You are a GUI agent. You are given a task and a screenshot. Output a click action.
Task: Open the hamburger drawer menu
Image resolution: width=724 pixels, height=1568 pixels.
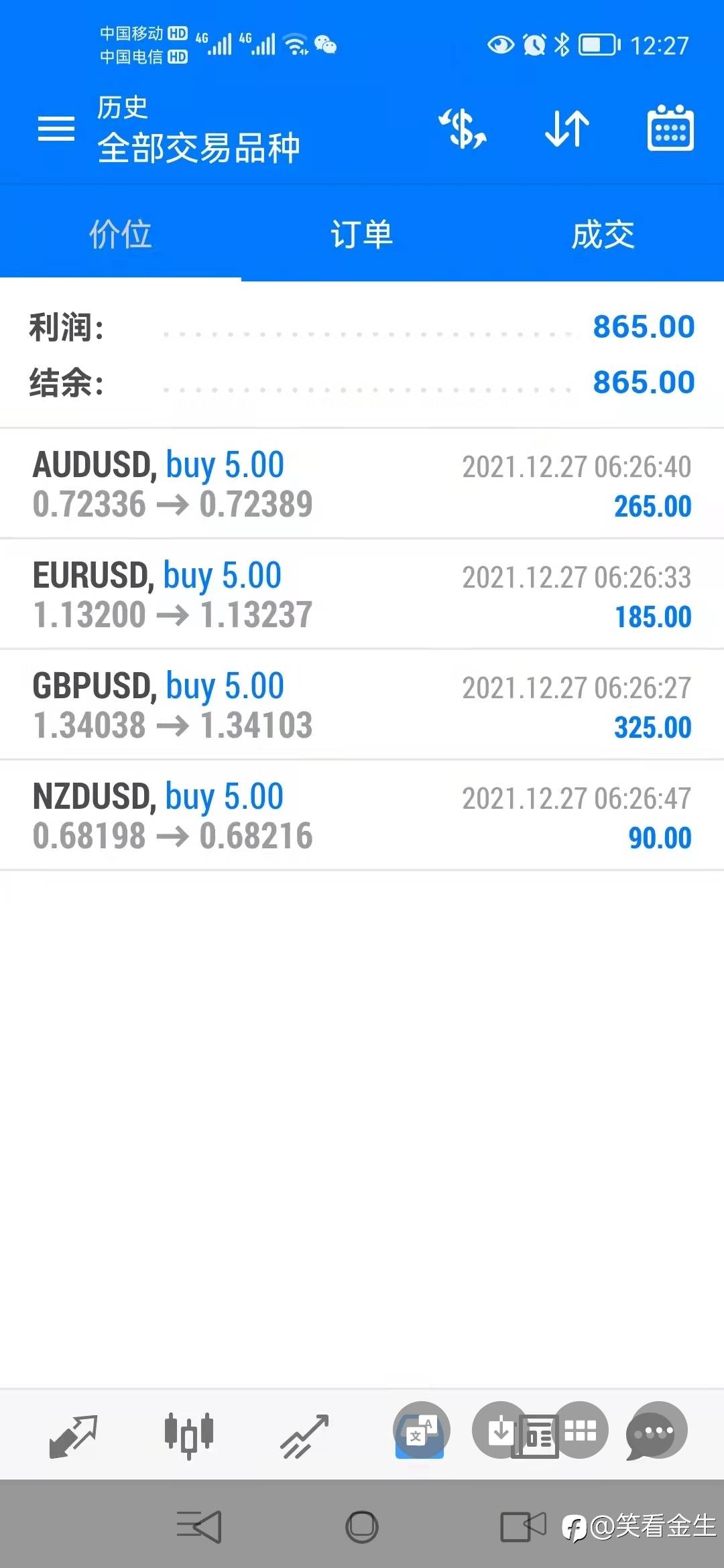(x=56, y=128)
